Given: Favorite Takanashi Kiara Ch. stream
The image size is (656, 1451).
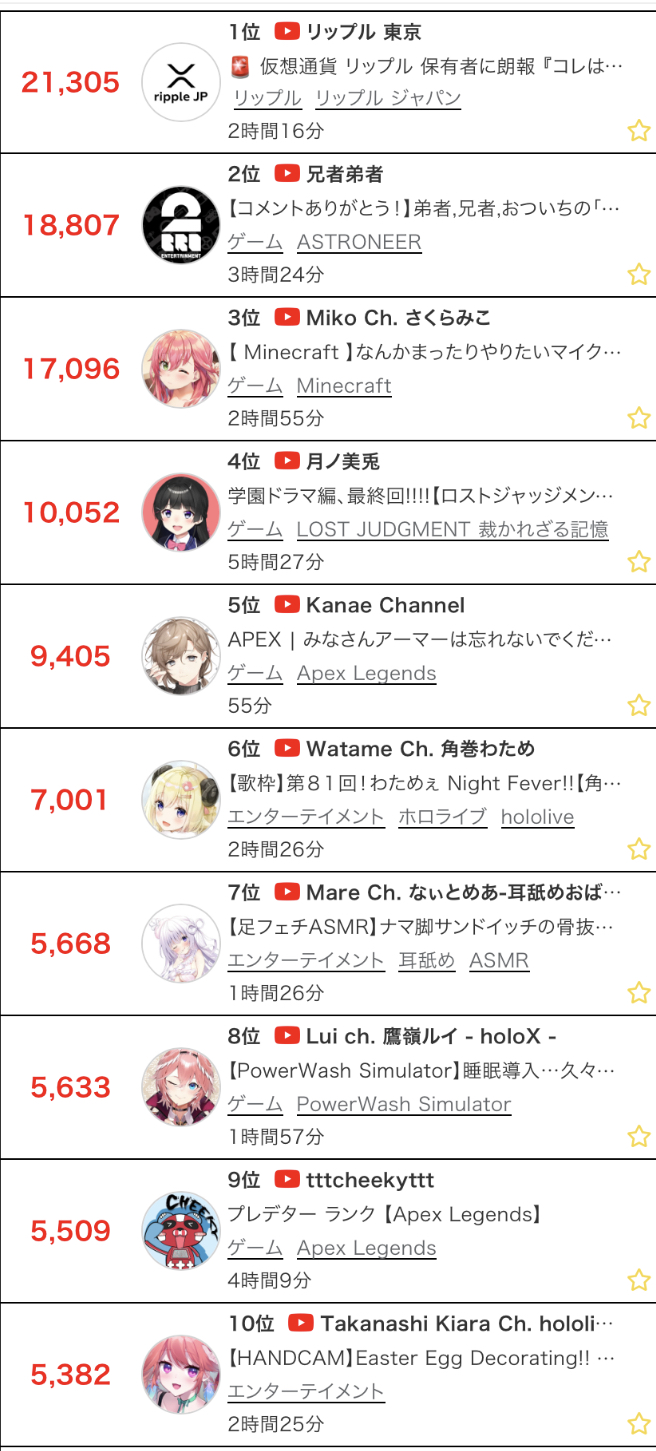Looking at the screenshot, I should click(x=638, y=1424).
